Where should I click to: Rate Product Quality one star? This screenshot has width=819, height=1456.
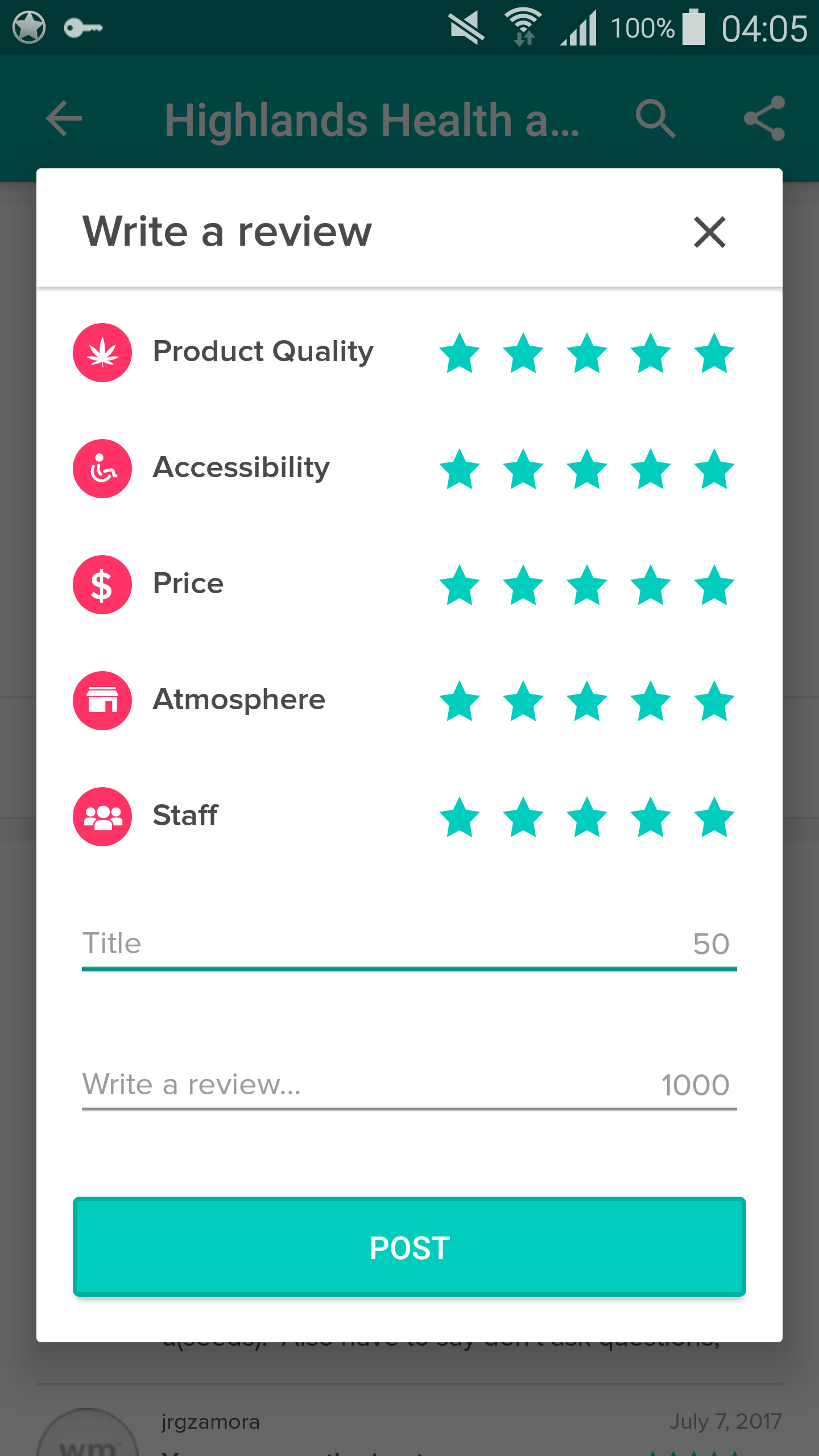point(460,353)
